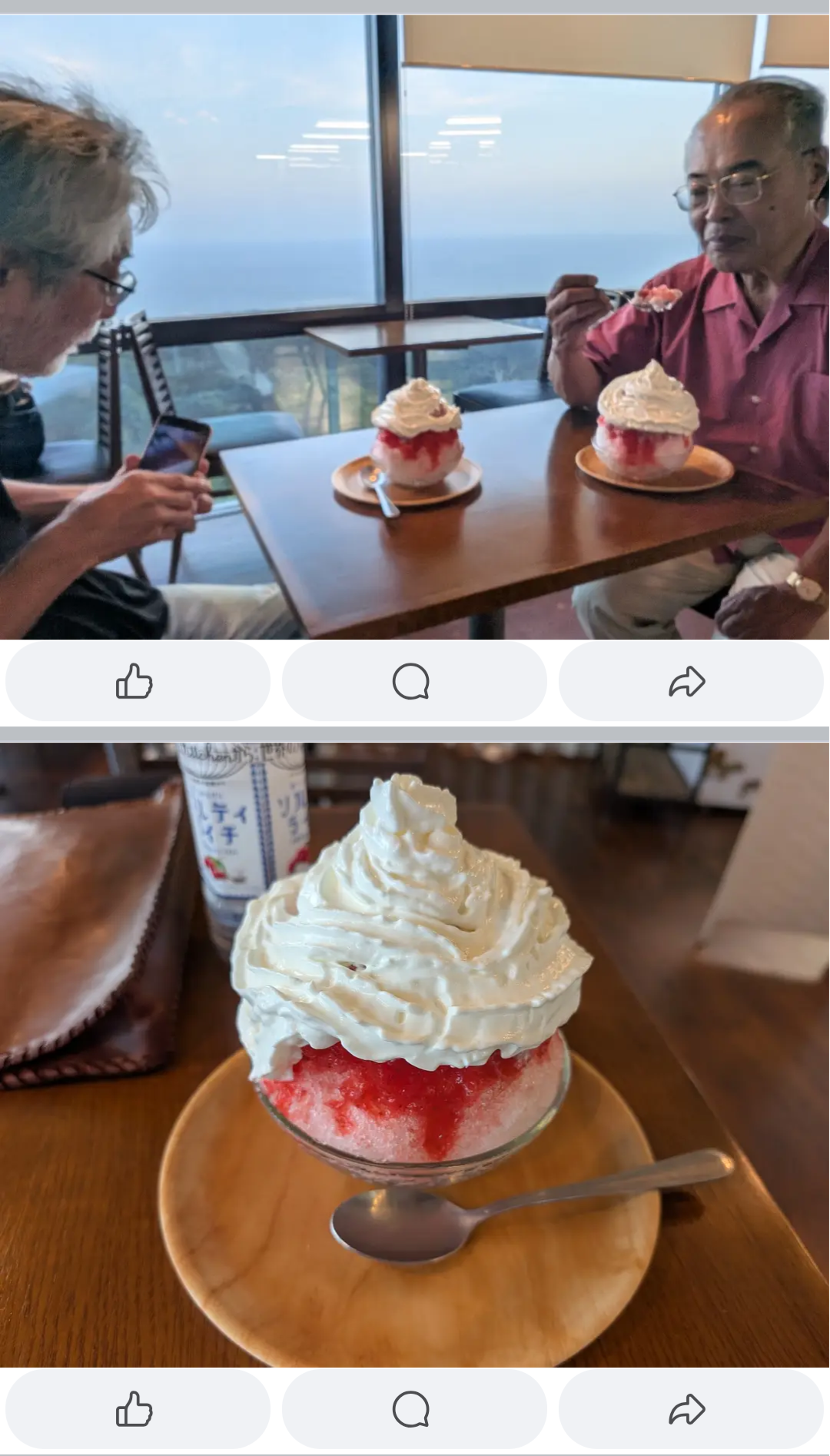830x1456 pixels.
Task: Comment on the close-up shaved ice photo
Action: (414, 1409)
